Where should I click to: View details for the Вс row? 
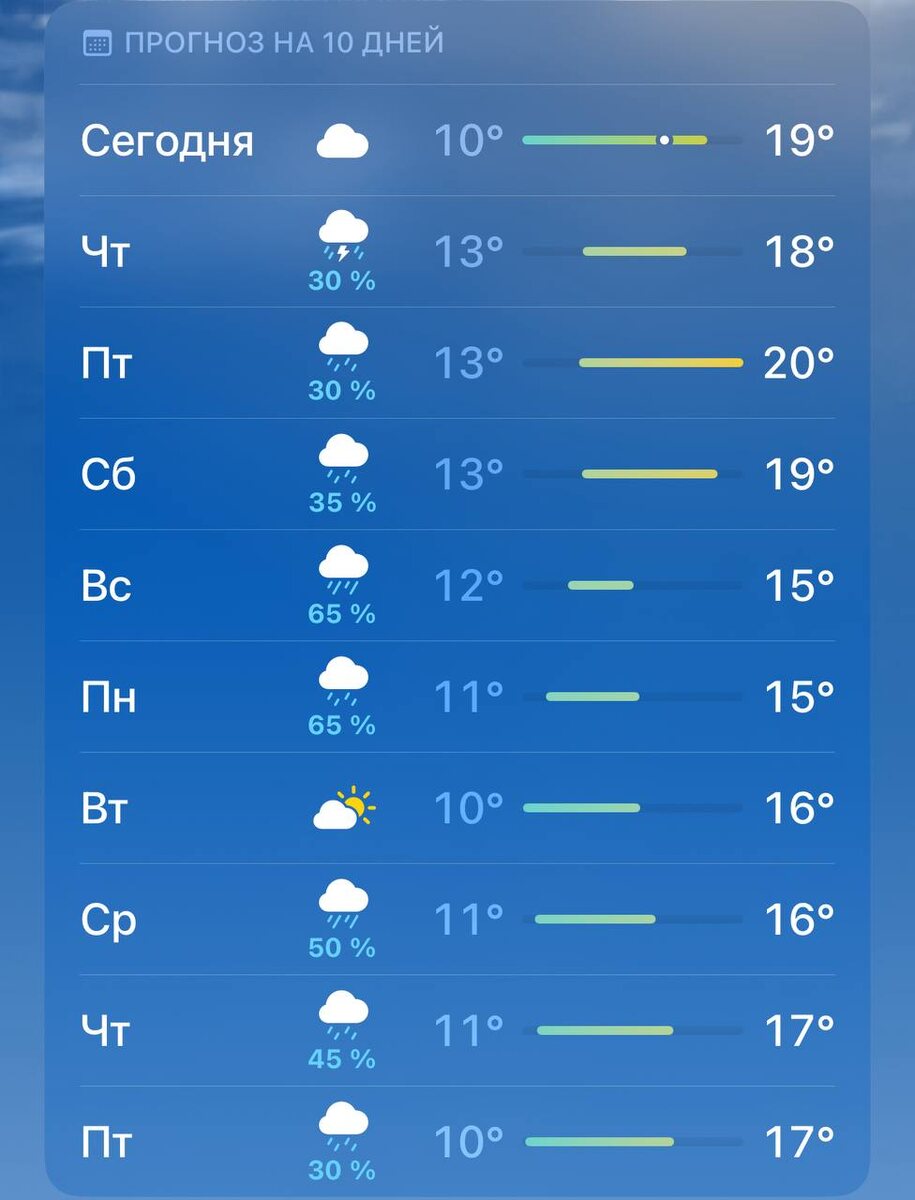coord(457,585)
